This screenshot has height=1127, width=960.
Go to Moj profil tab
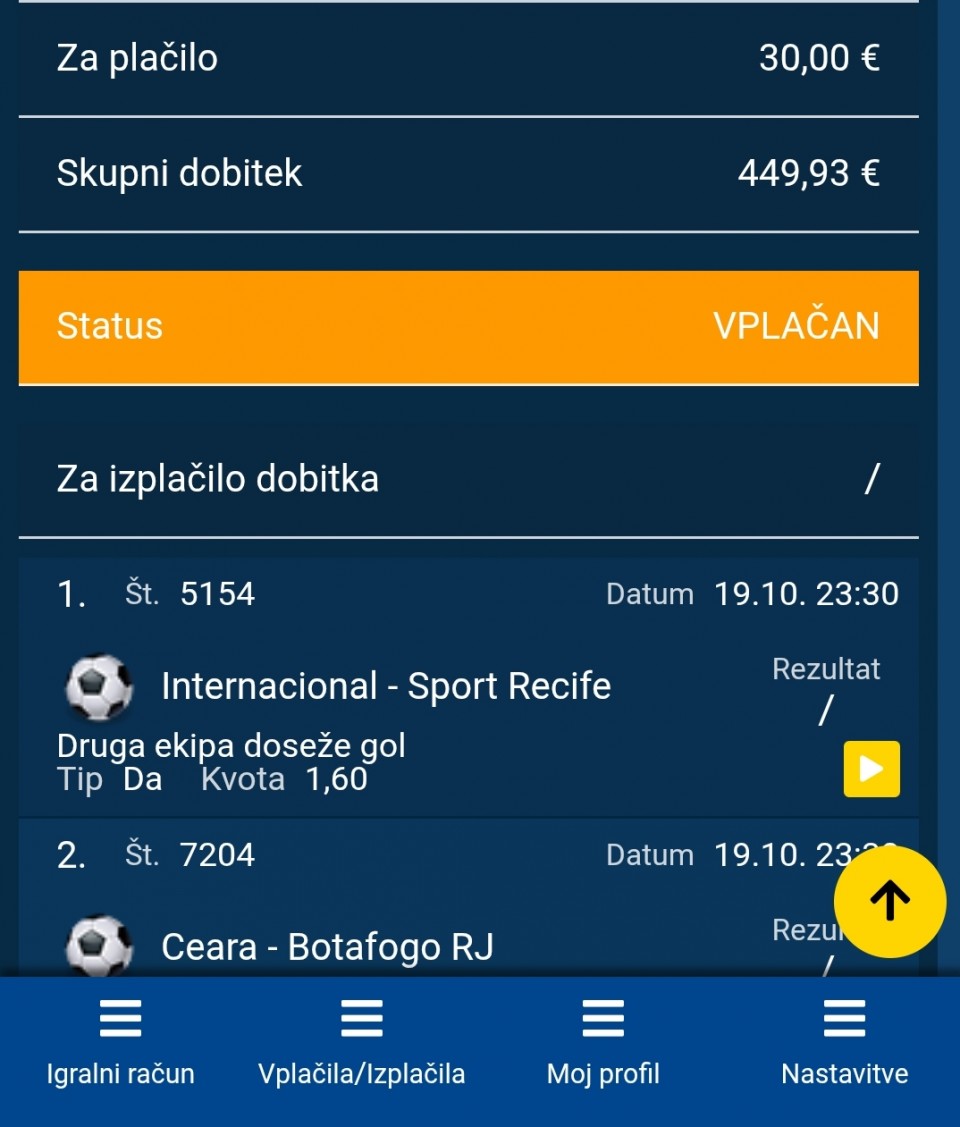(603, 1045)
